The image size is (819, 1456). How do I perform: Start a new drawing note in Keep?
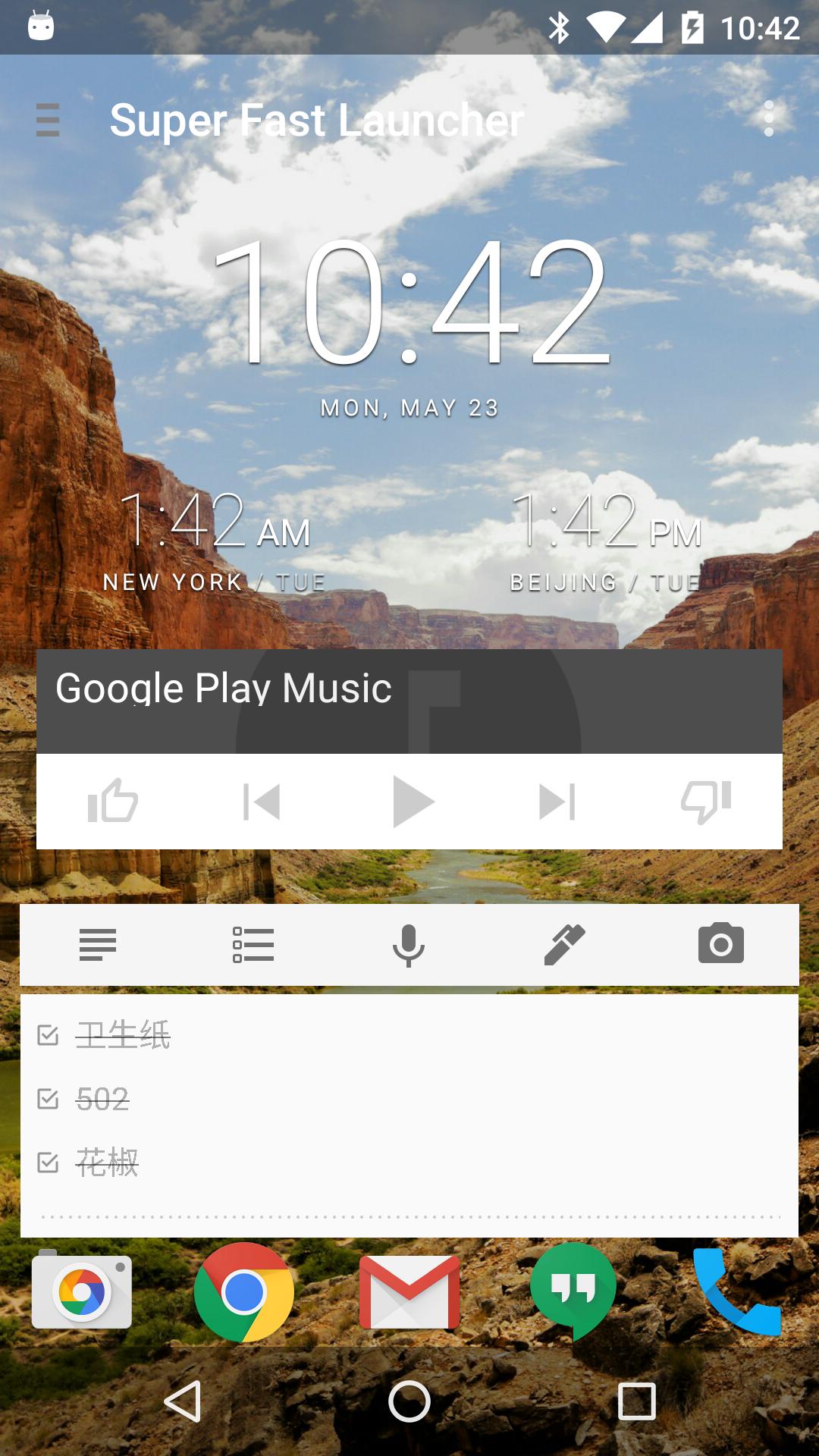pos(564,944)
